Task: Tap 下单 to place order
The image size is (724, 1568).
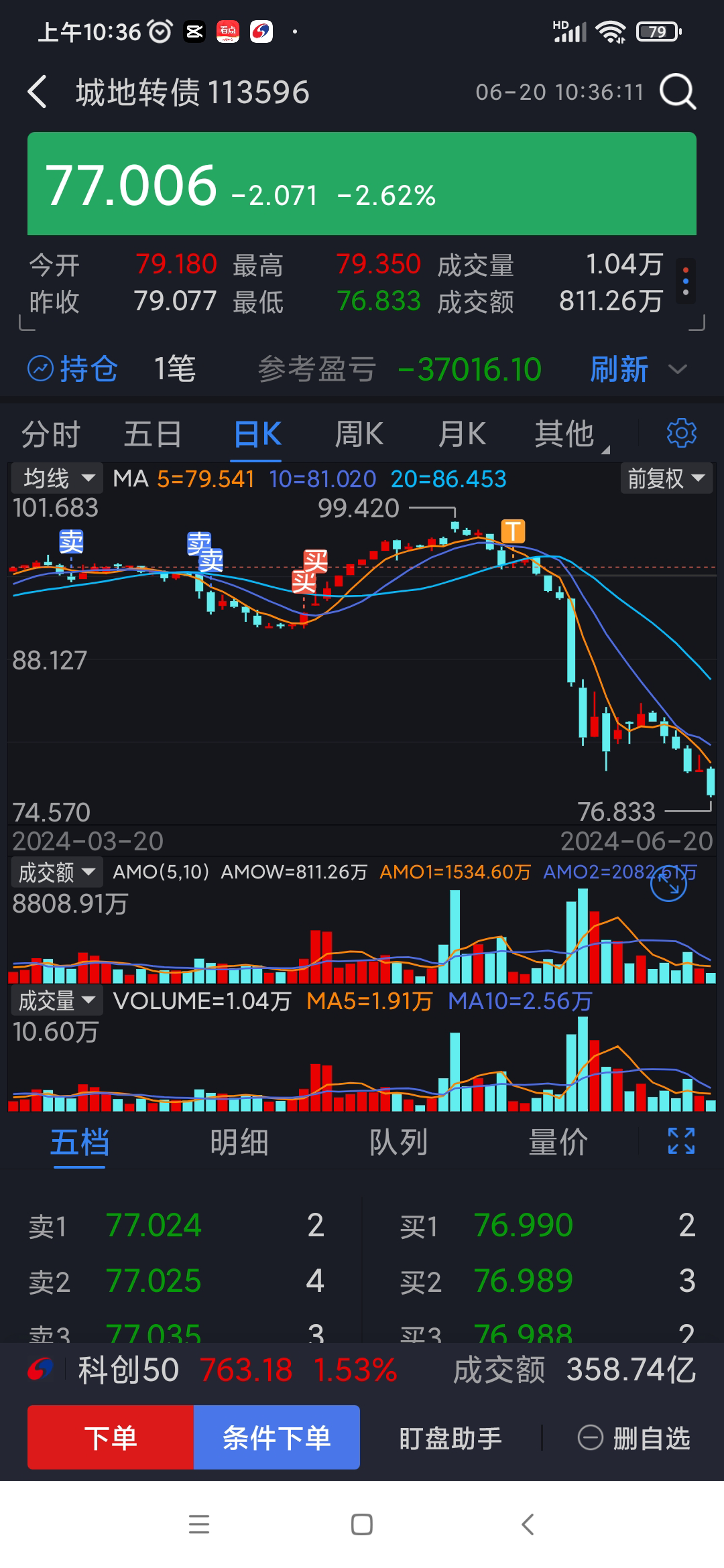Action: tap(111, 1437)
